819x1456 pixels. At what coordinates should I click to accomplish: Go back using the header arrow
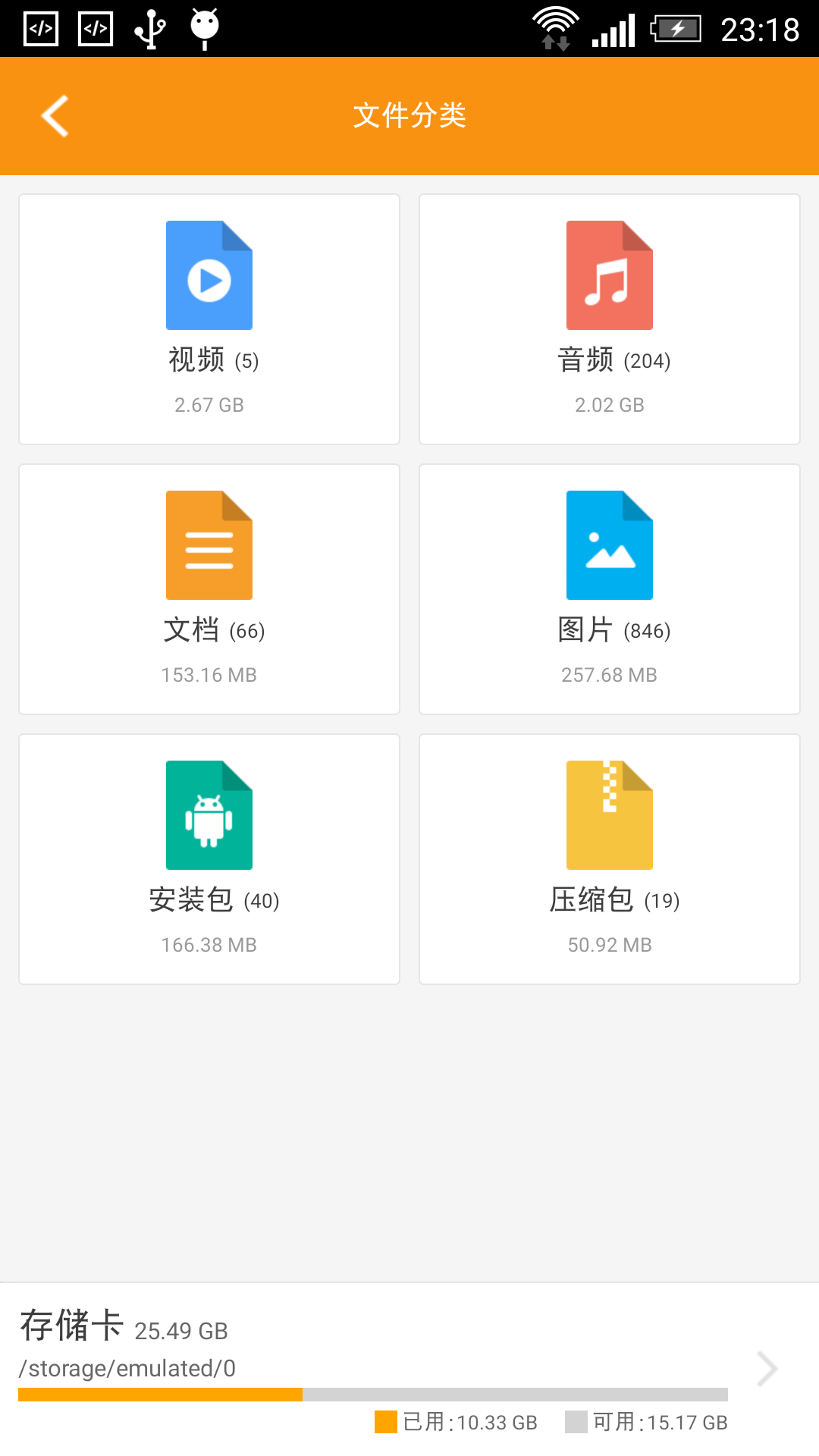tap(55, 116)
